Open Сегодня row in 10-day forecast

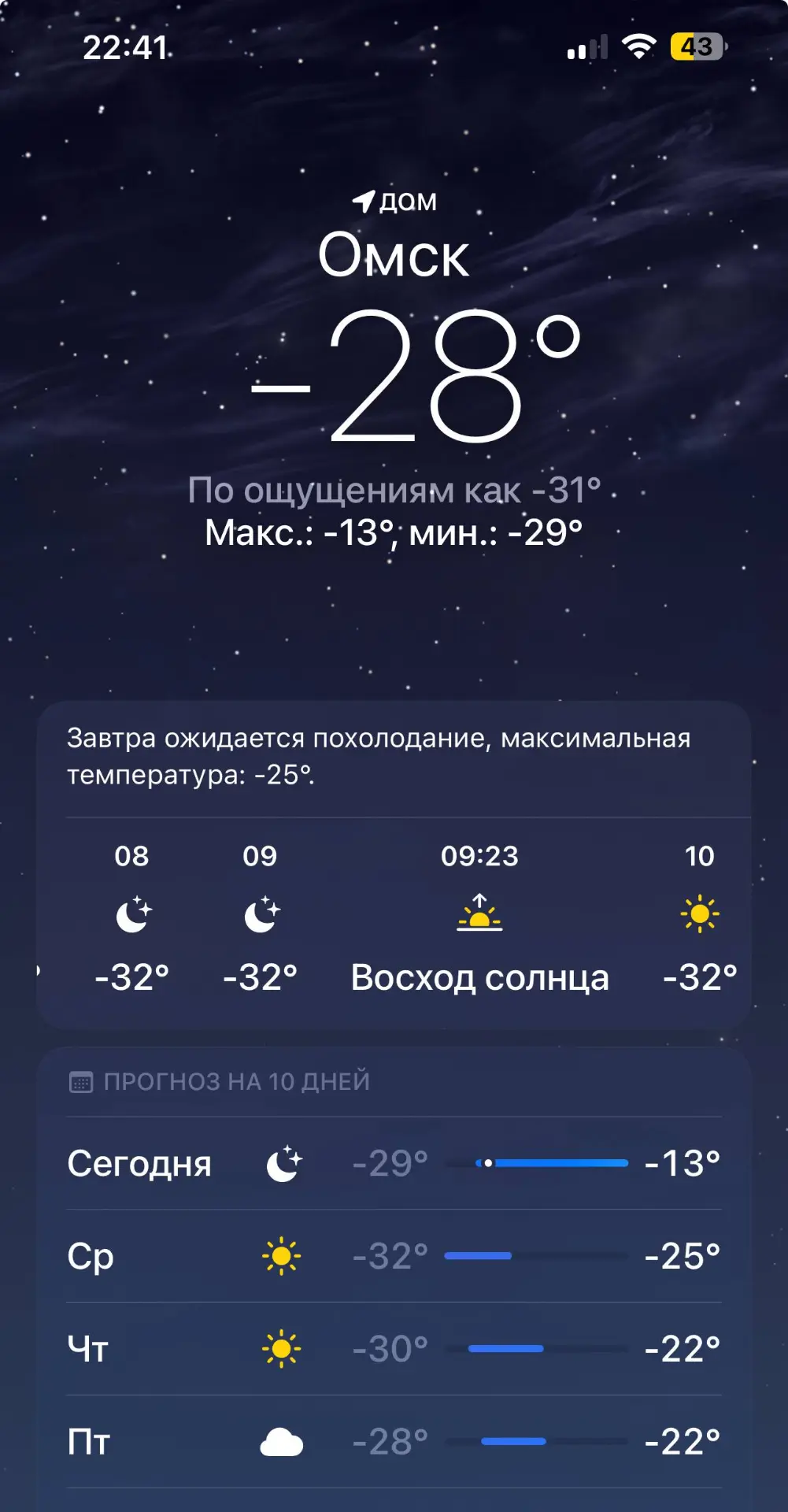[394, 1163]
